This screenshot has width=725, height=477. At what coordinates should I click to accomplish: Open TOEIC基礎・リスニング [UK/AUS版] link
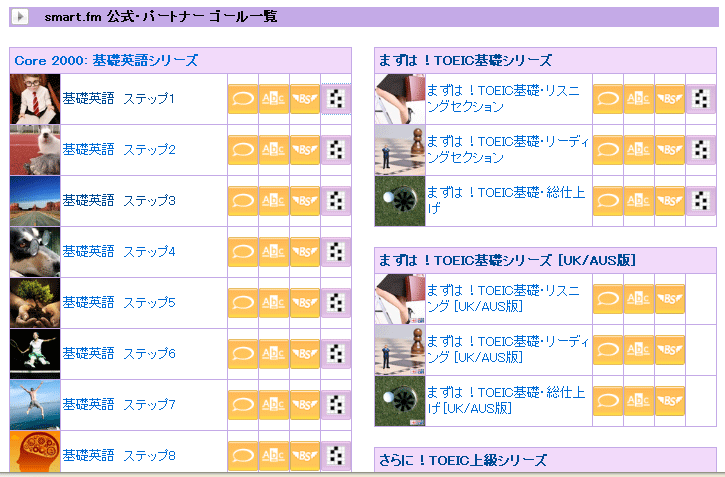tap(505, 298)
